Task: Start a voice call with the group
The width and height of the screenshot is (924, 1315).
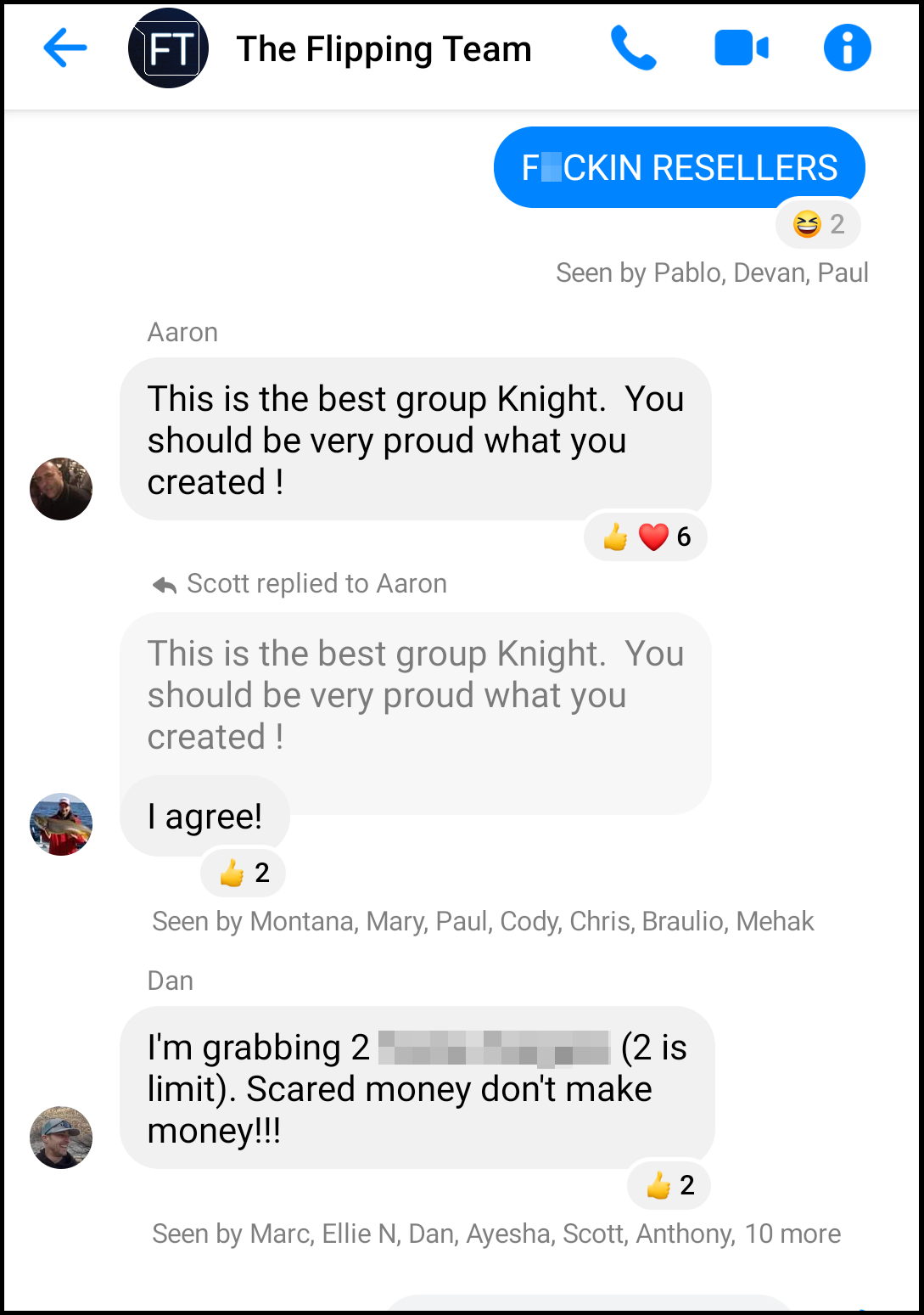Action: tap(633, 48)
